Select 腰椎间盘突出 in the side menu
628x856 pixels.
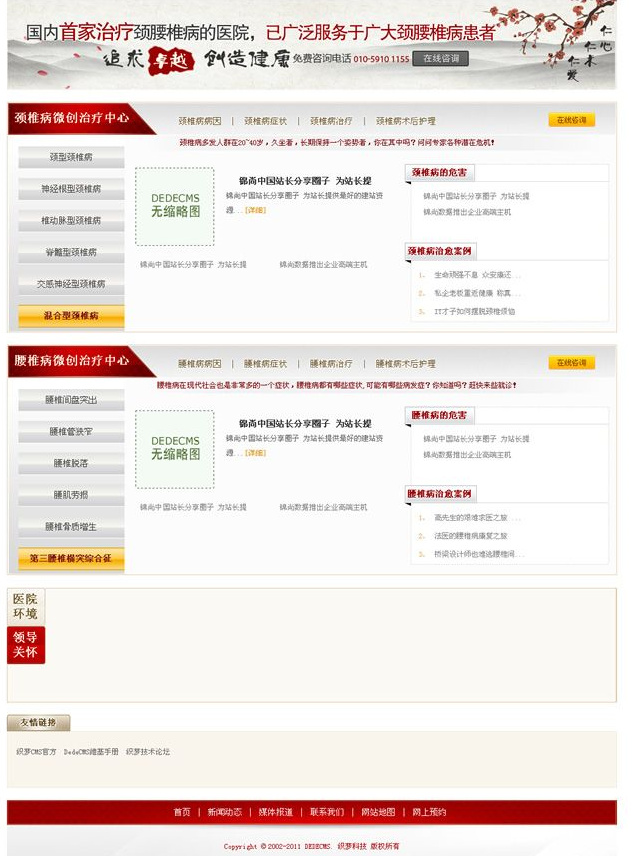coord(71,400)
